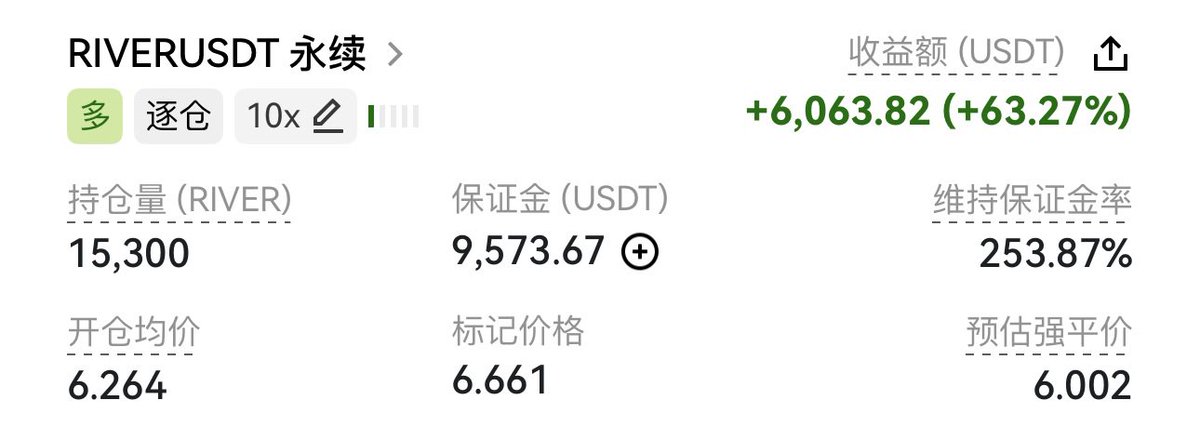Edit the 10x leverage setting
The width and height of the screenshot is (1200, 440).
coord(295,117)
